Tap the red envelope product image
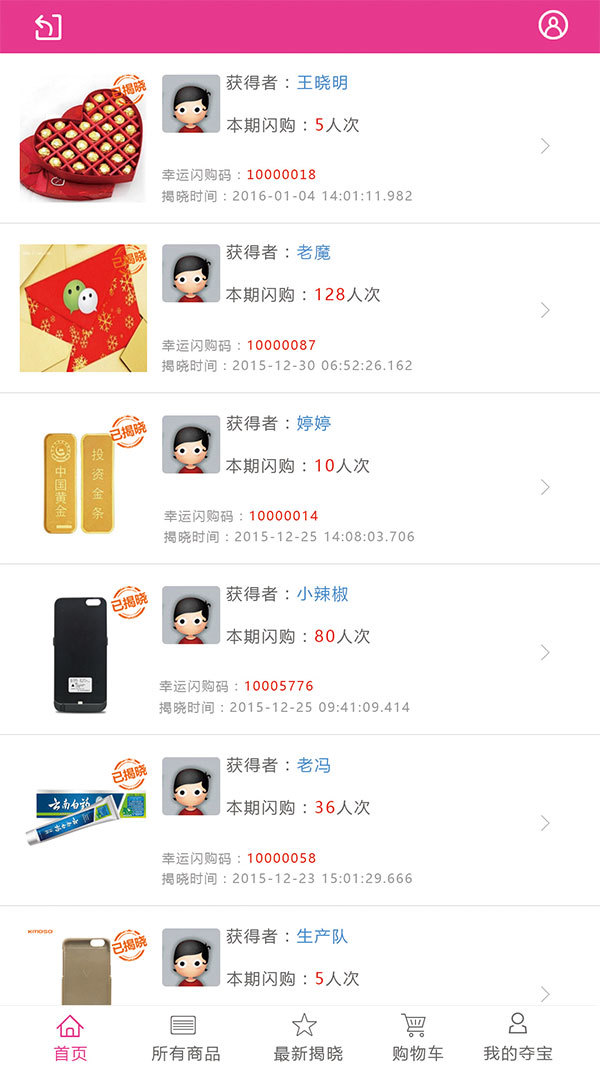Screen dimensions: 600x1067 point(83,308)
